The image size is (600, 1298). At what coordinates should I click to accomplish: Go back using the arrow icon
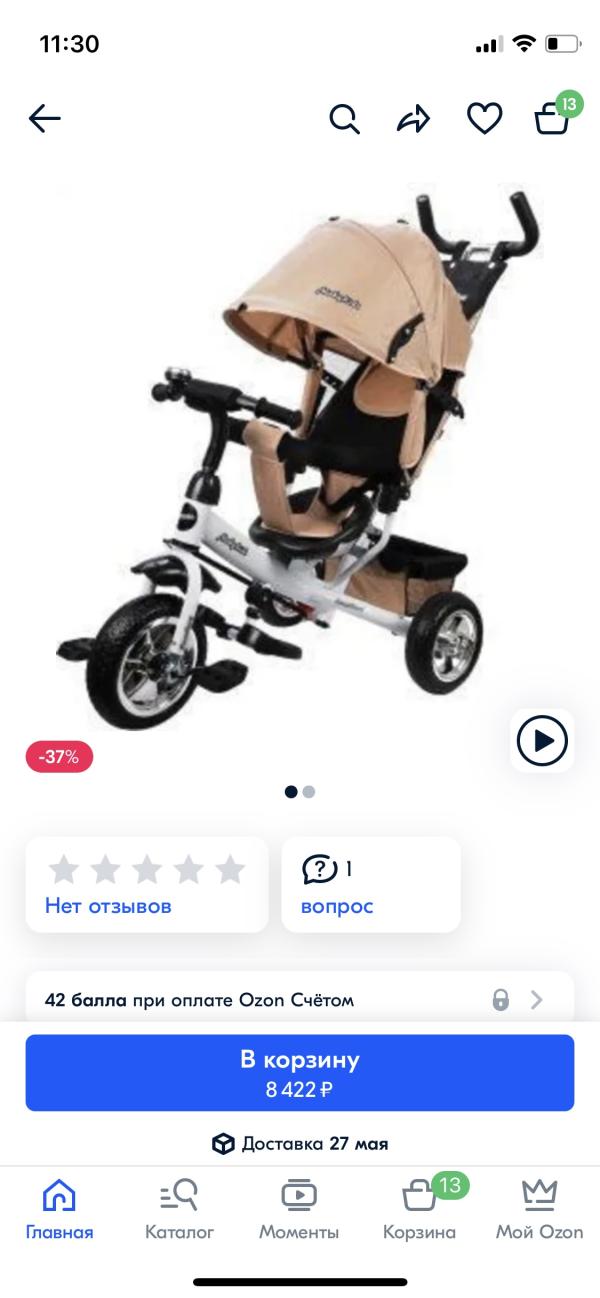pyautogui.click(x=45, y=120)
